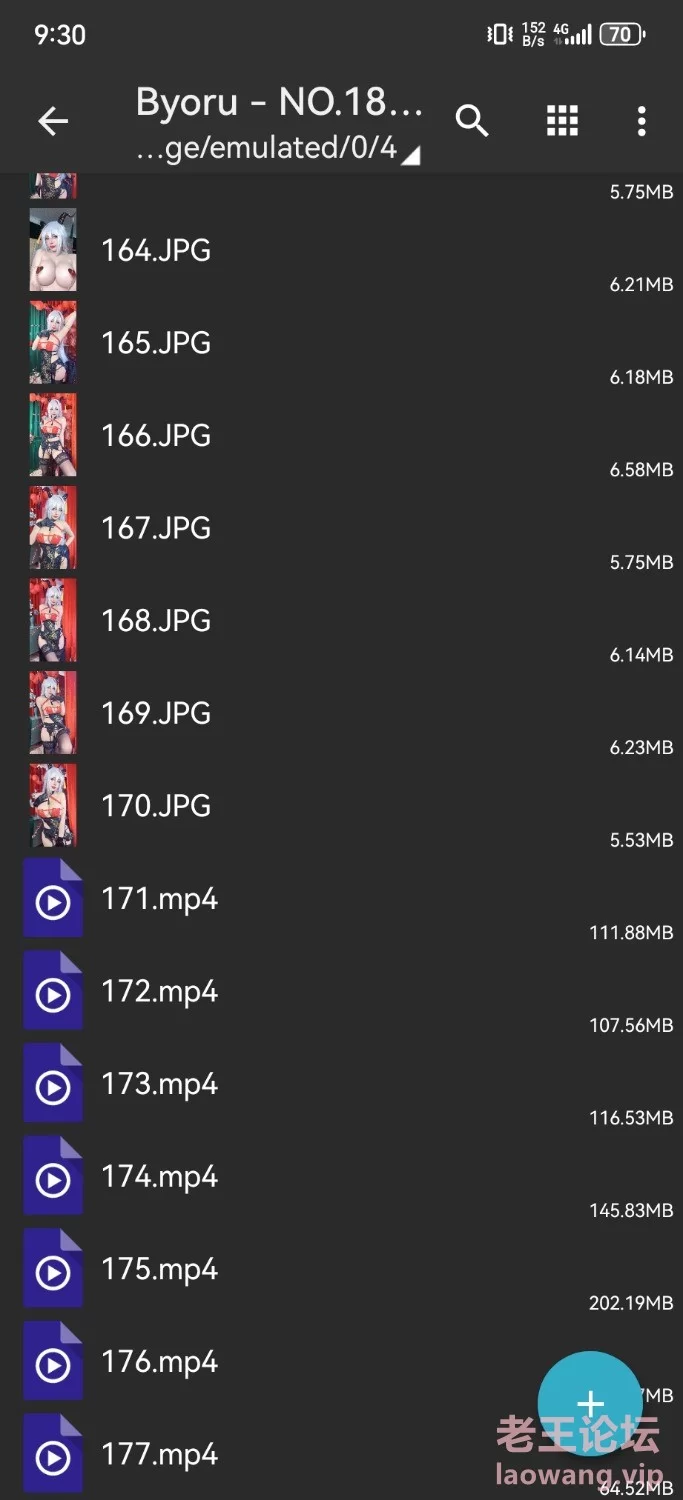Play video 174.mp4

tap(341, 1177)
